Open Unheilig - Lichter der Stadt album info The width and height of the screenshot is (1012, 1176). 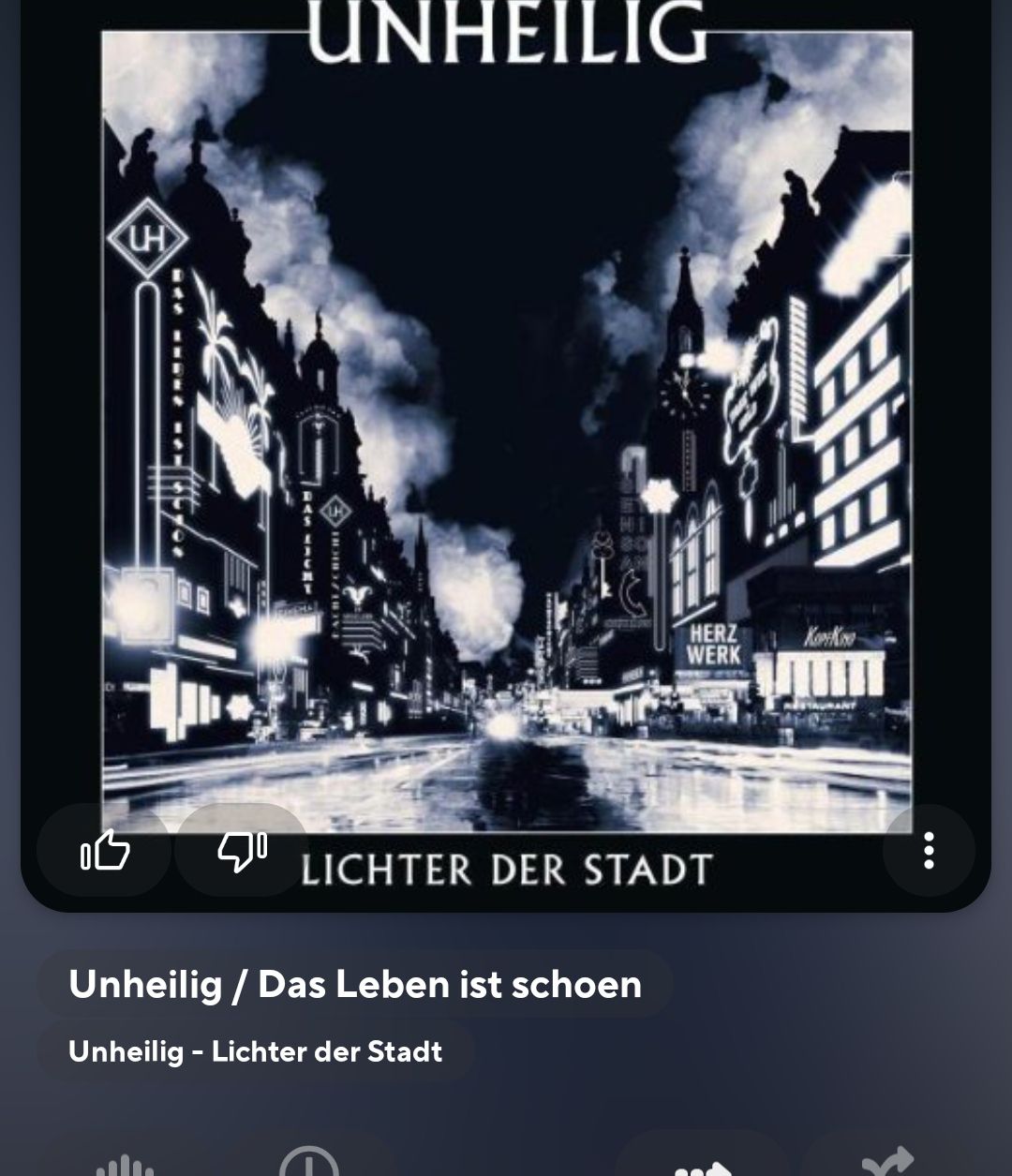(x=255, y=1051)
